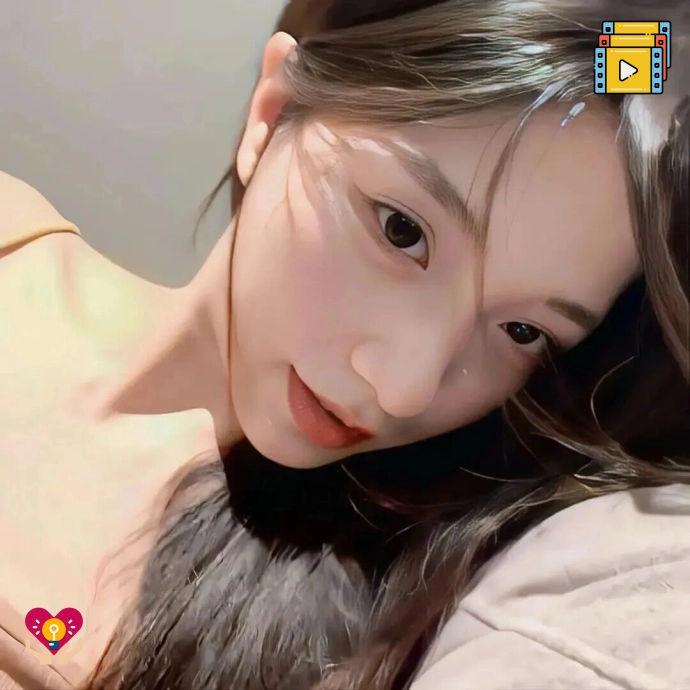
Task: Tap the heart lightbulb icon
Action: tap(54, 630)
